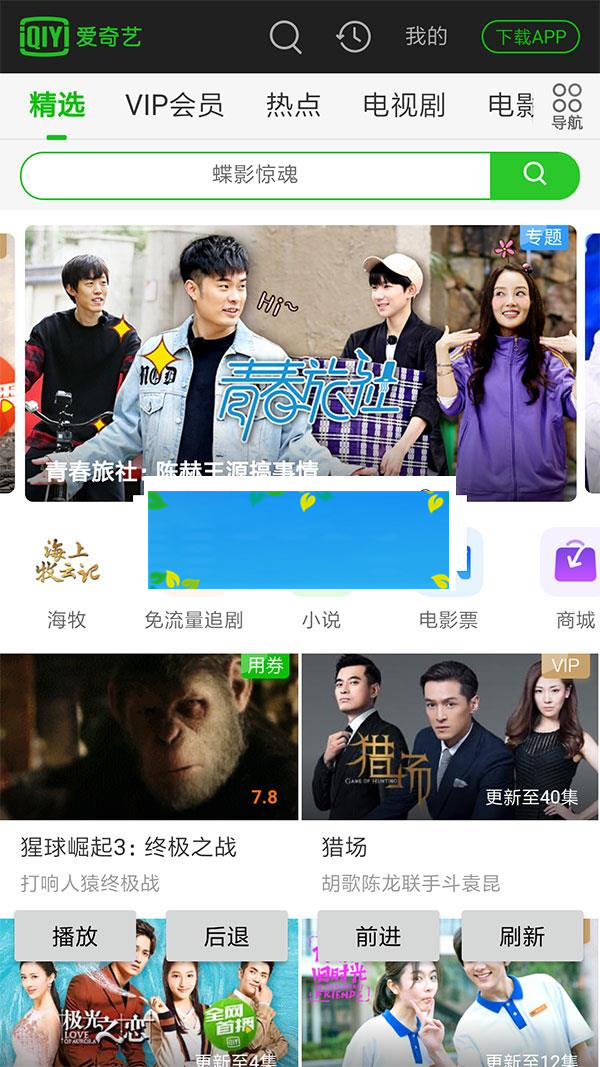This screenshot has width=600, height=1067.
Task: Tap the 刷新 button
Action: coord(522,936)
